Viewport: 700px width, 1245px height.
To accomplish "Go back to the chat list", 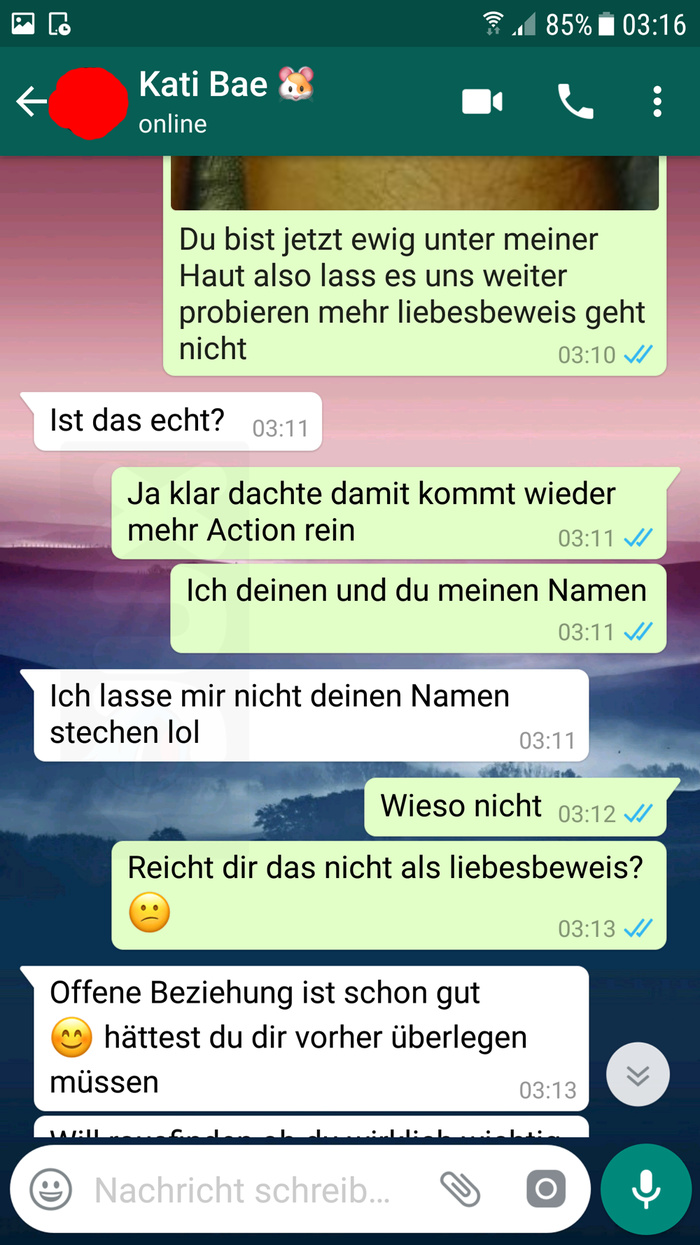I will pyautogui.click(x=30, y=101).
